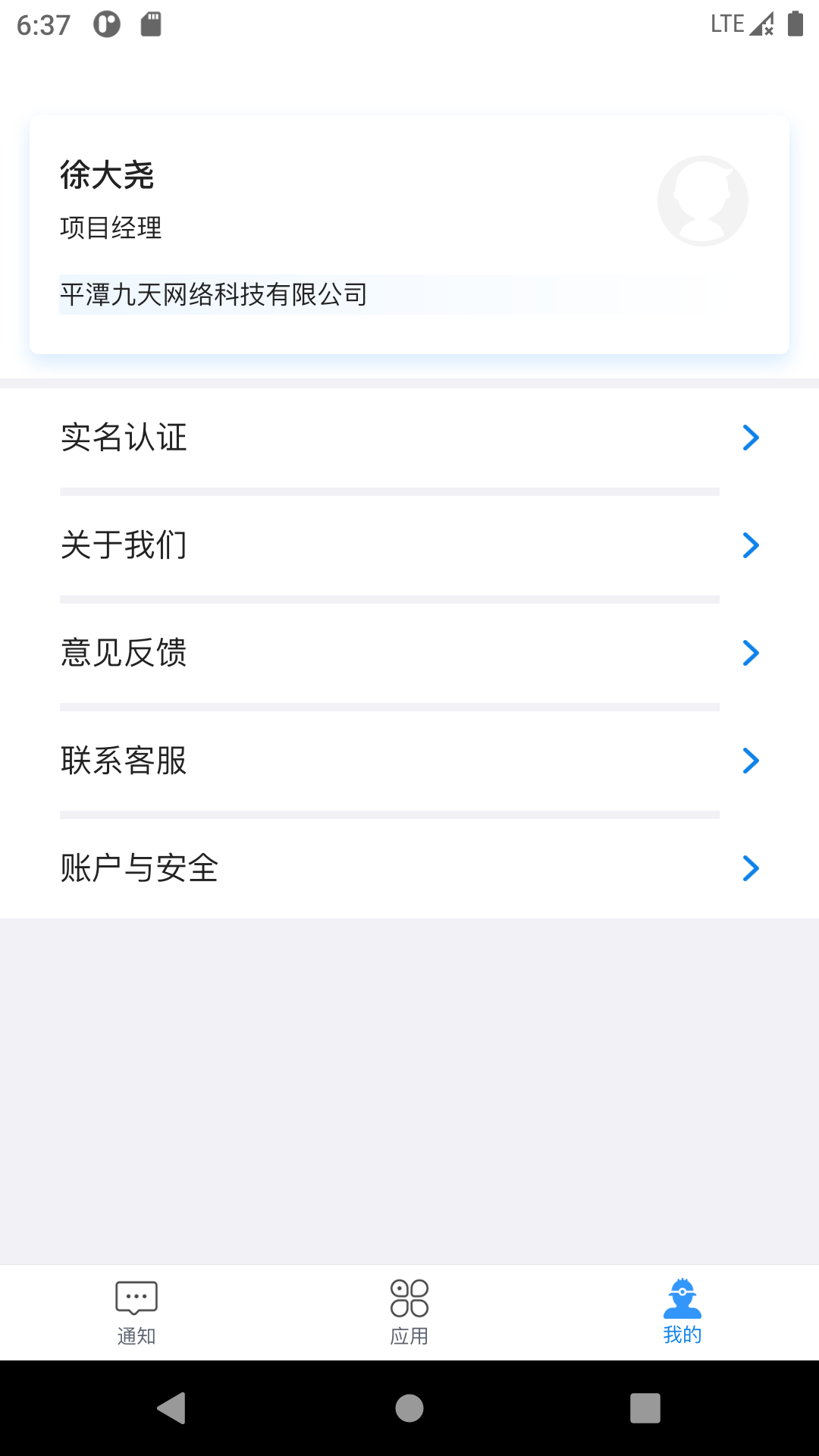The width and height of the screenshot is (819, 1456).
Task: Tap the LTE signal indicator icon
Action: click(x=761, y=23)
